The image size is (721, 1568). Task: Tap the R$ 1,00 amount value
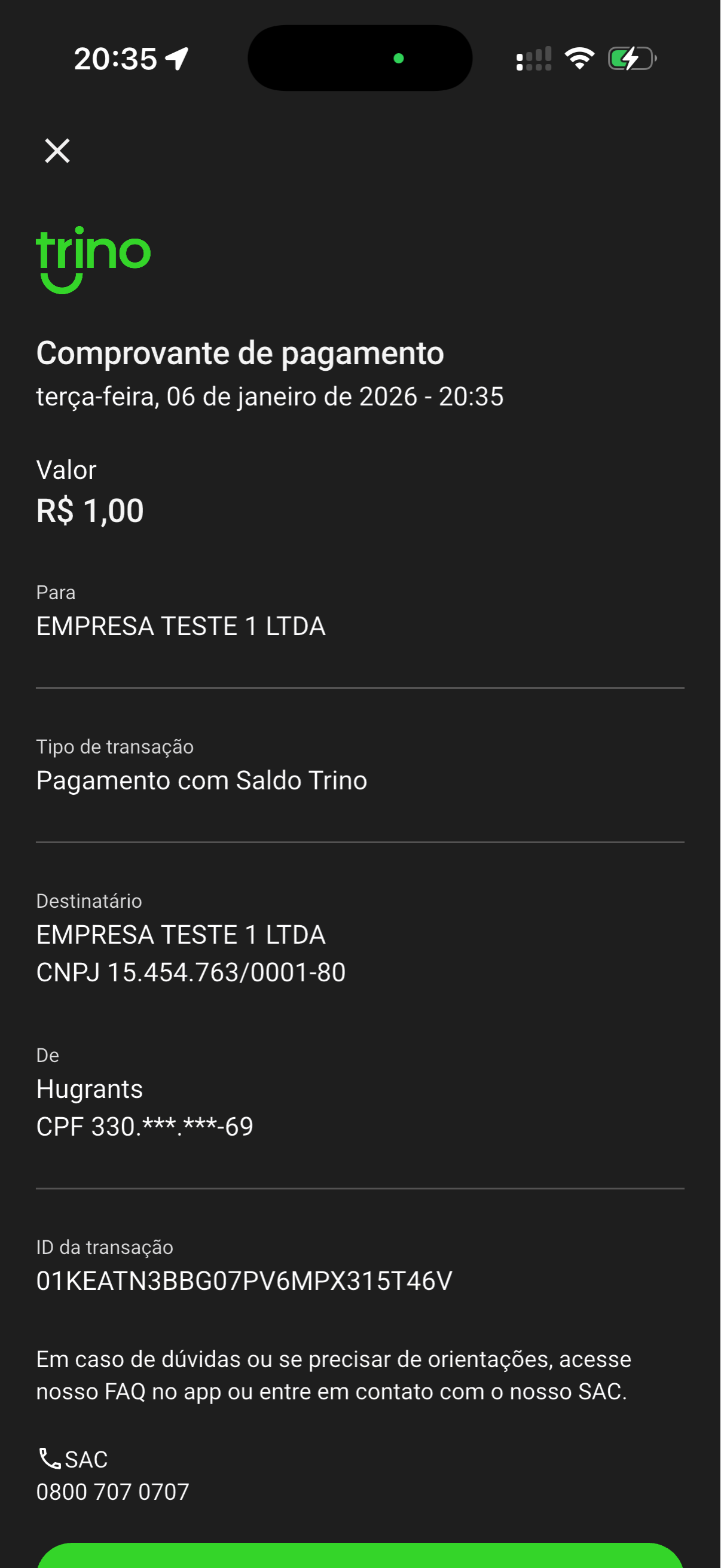pyautogui.click(x=90, y=511)
